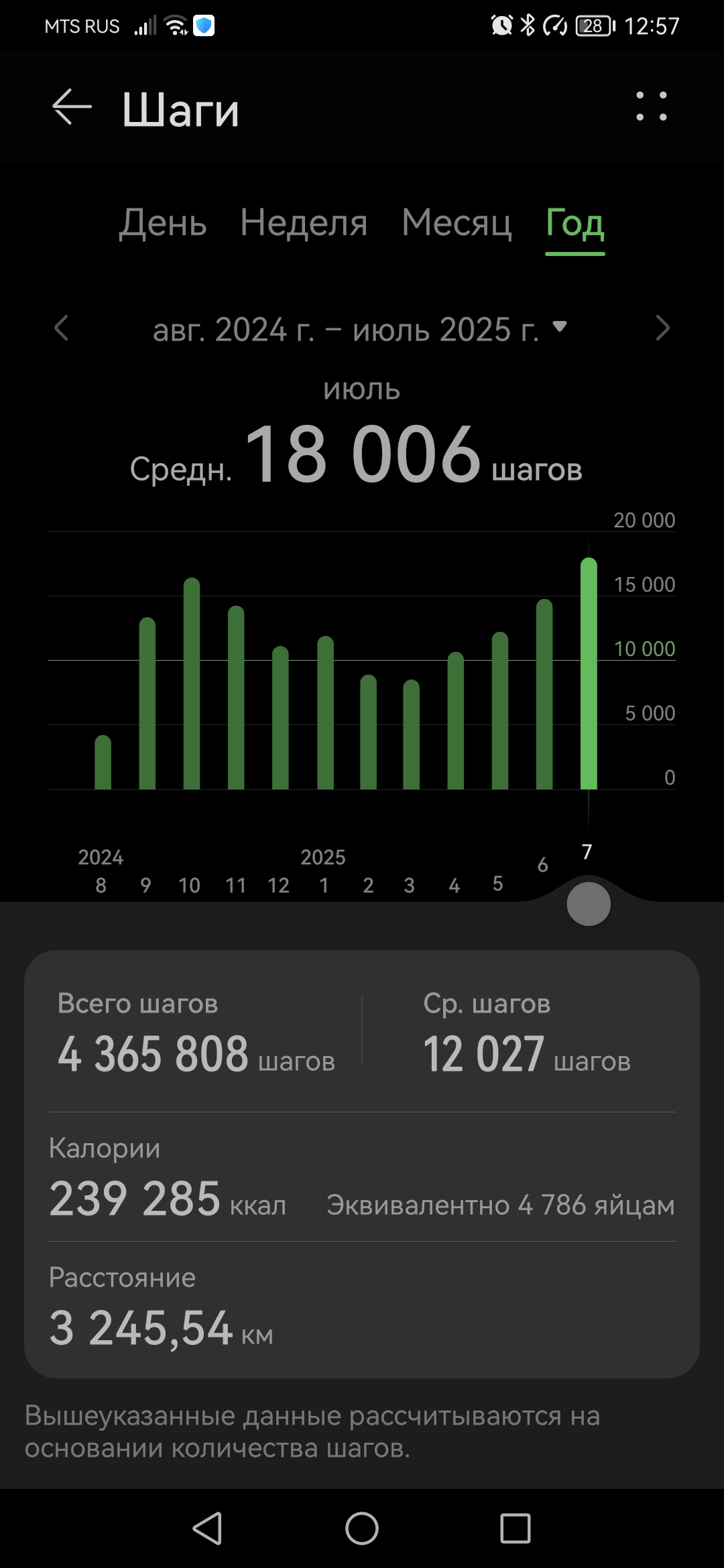Open the four-dot options menu
Screen dimensions: 724x1568
pyautogui.click(x=651, y=107)
